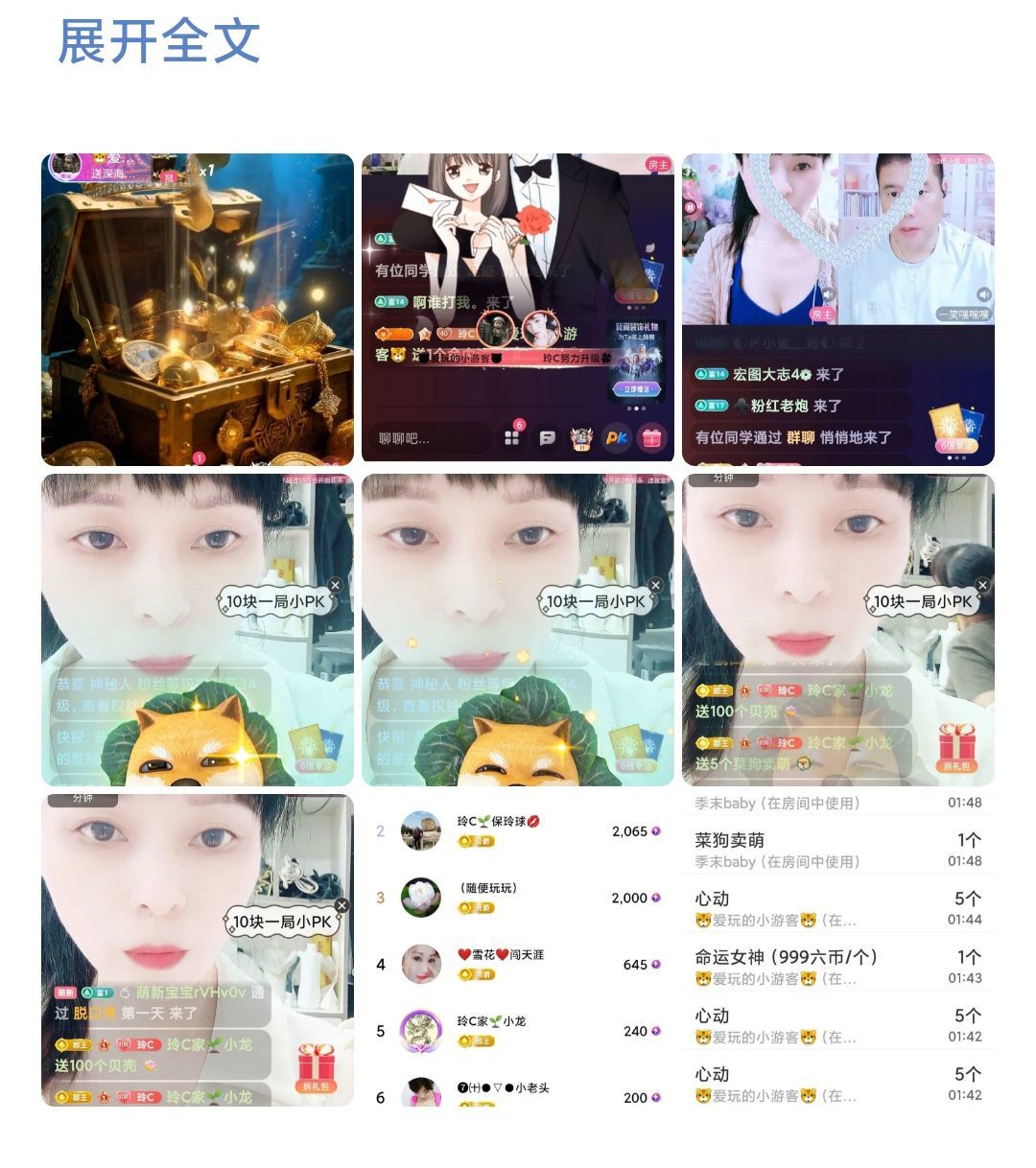This screenshot has width=1036, height=1168.
Task: Open face screenshot with yellow sparkles
Action: click(517, 629)
